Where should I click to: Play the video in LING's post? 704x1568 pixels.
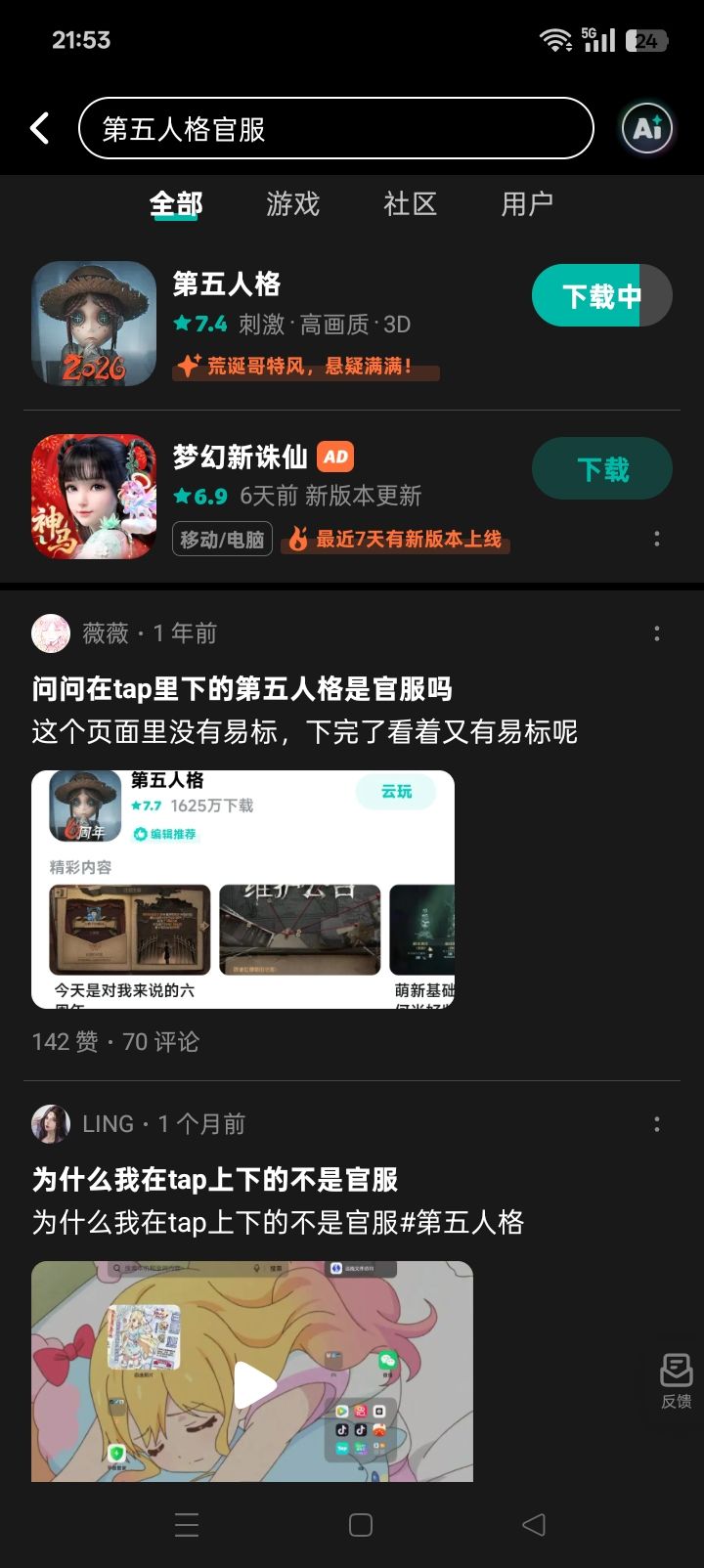tap(253, 1383)
